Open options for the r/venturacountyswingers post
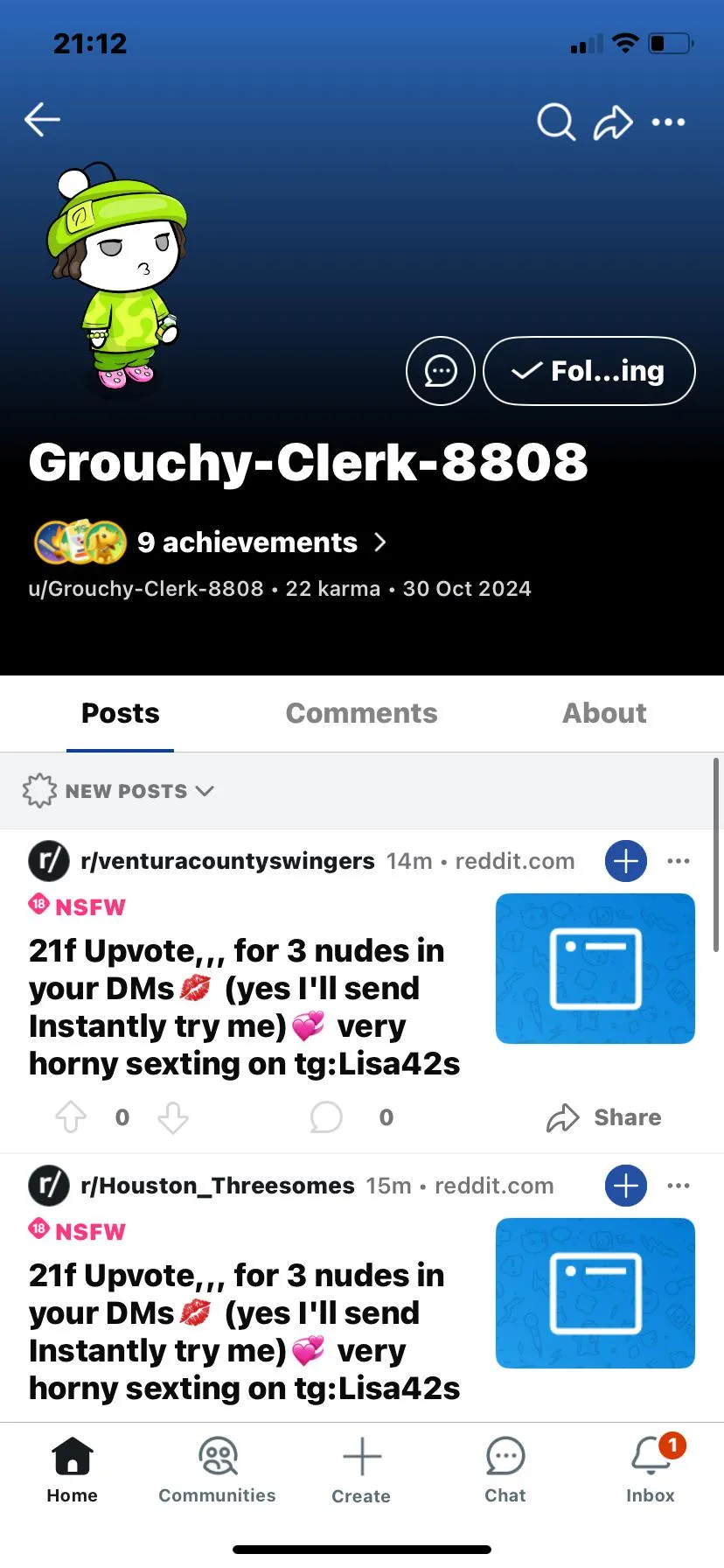This screenshot has width=724, height=1568. click(679, 861)
